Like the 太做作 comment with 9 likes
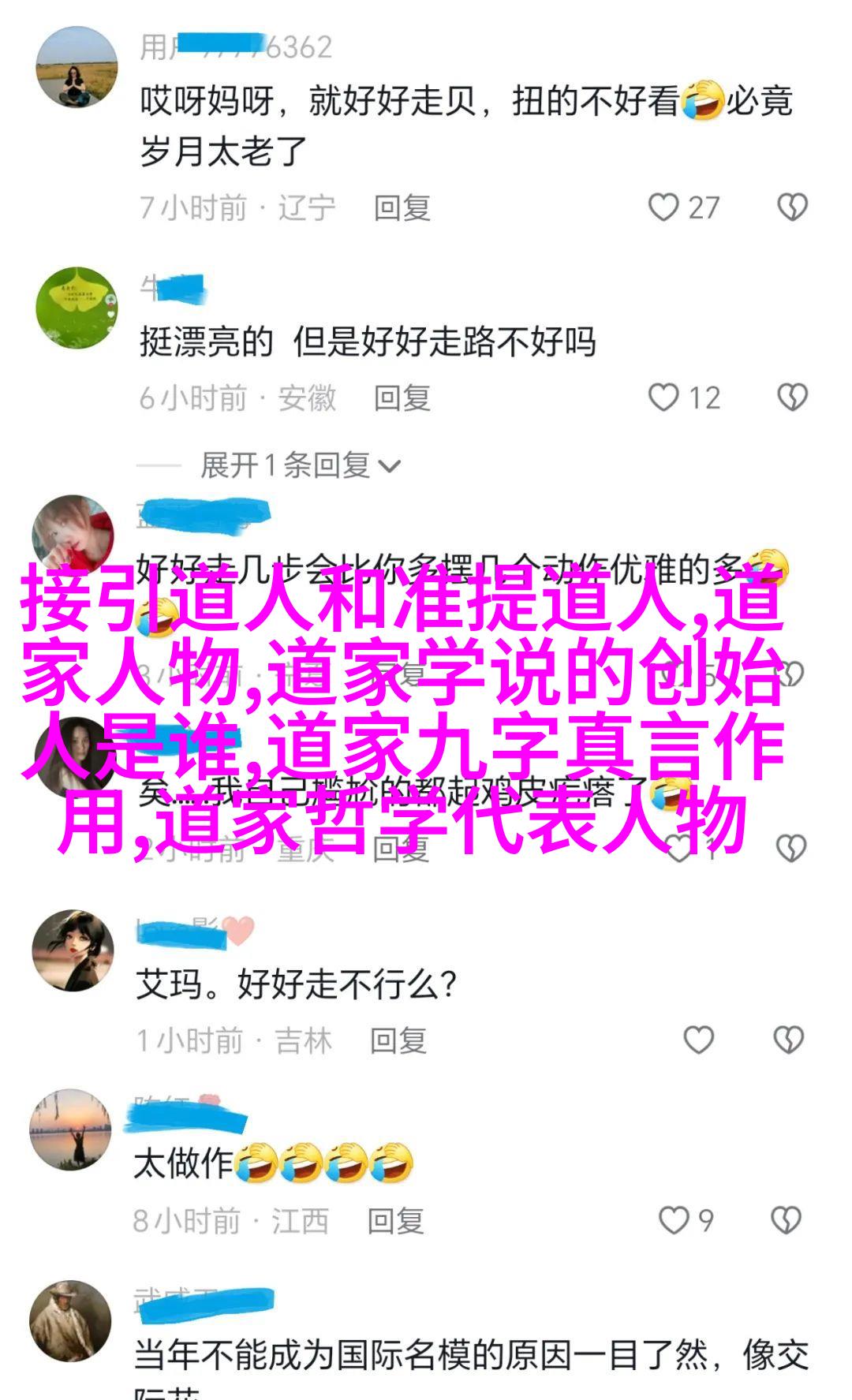The image size is (852, 1400). [x=686, y=1220]
